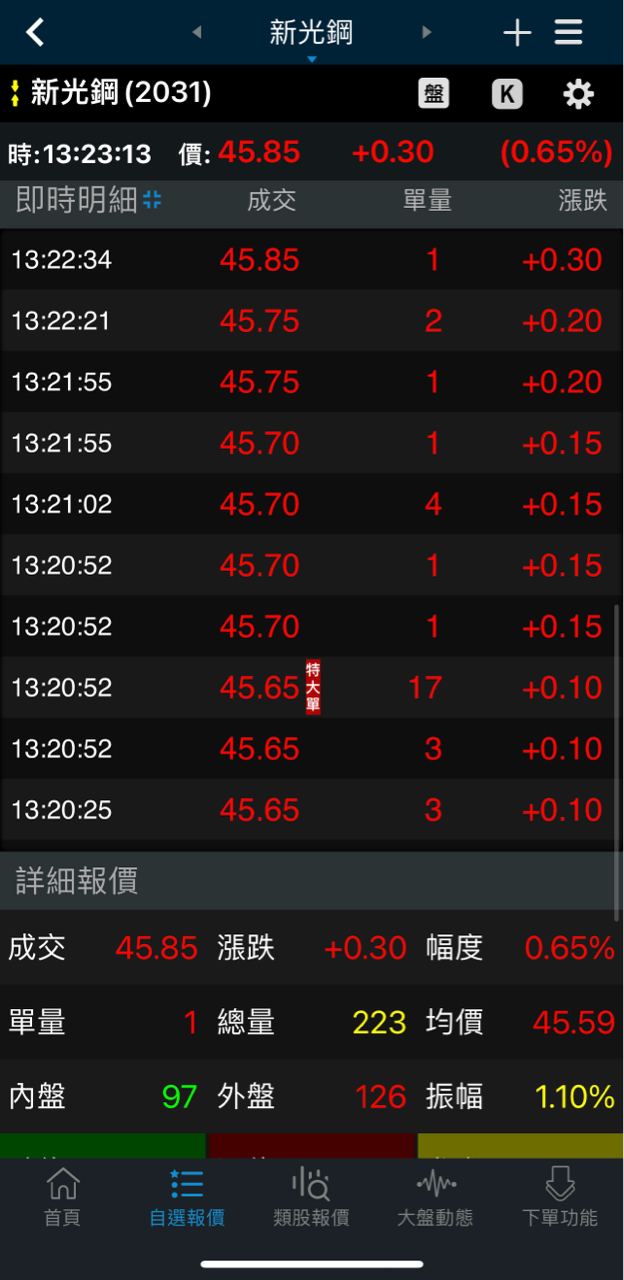Add stock using the plus icon
Viewport: 624px width, 1280px height.
tap(517, 33)
